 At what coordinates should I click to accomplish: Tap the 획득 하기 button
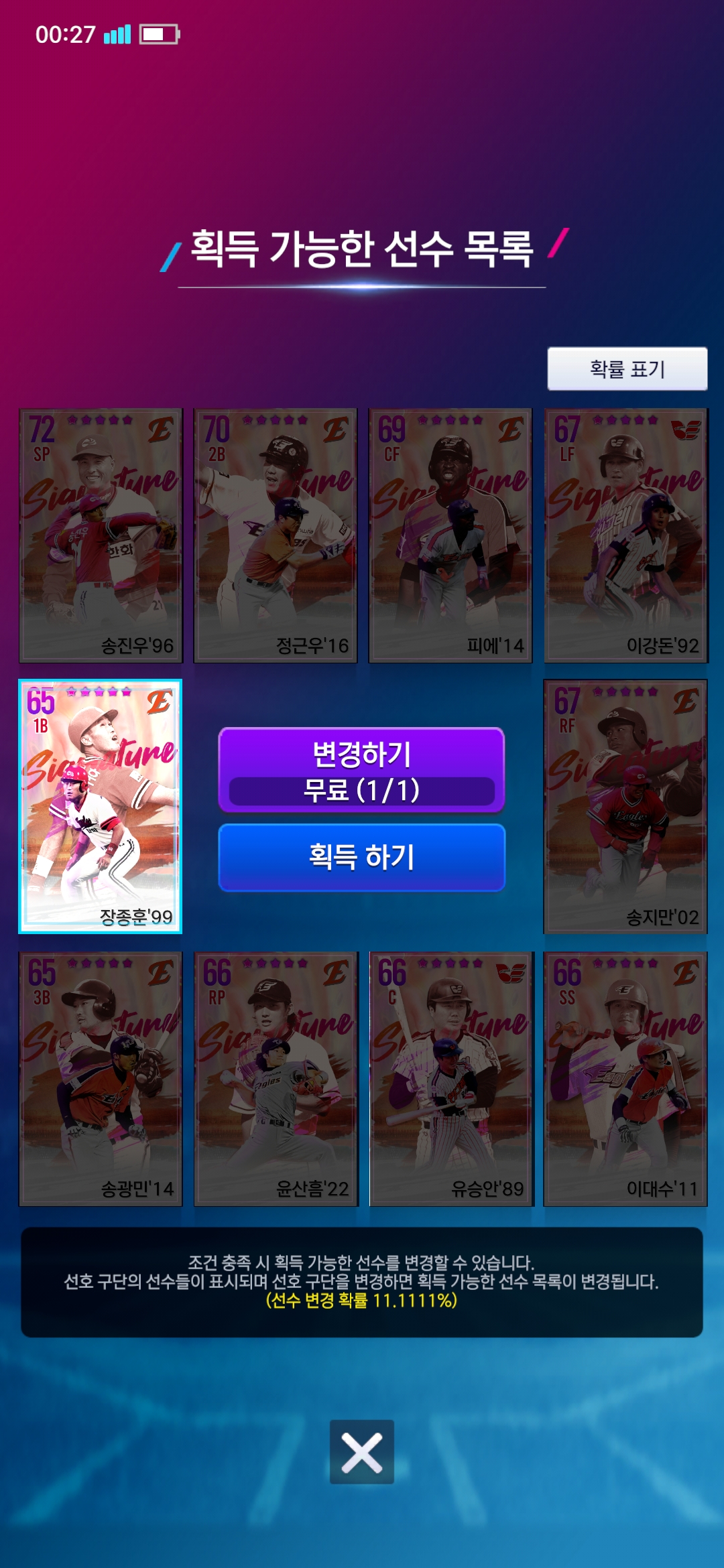361,857
